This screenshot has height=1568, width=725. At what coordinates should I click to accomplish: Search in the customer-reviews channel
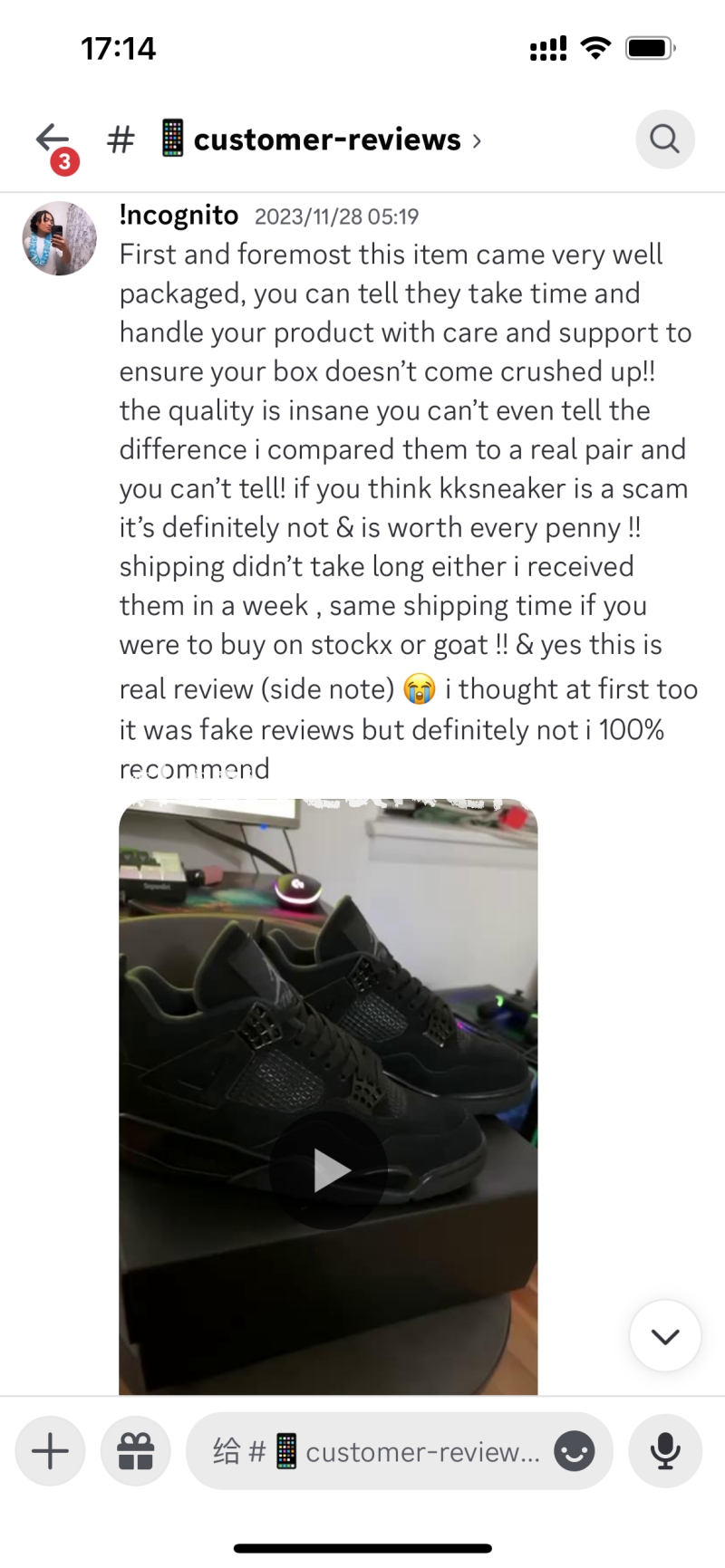tap(664, 139)
